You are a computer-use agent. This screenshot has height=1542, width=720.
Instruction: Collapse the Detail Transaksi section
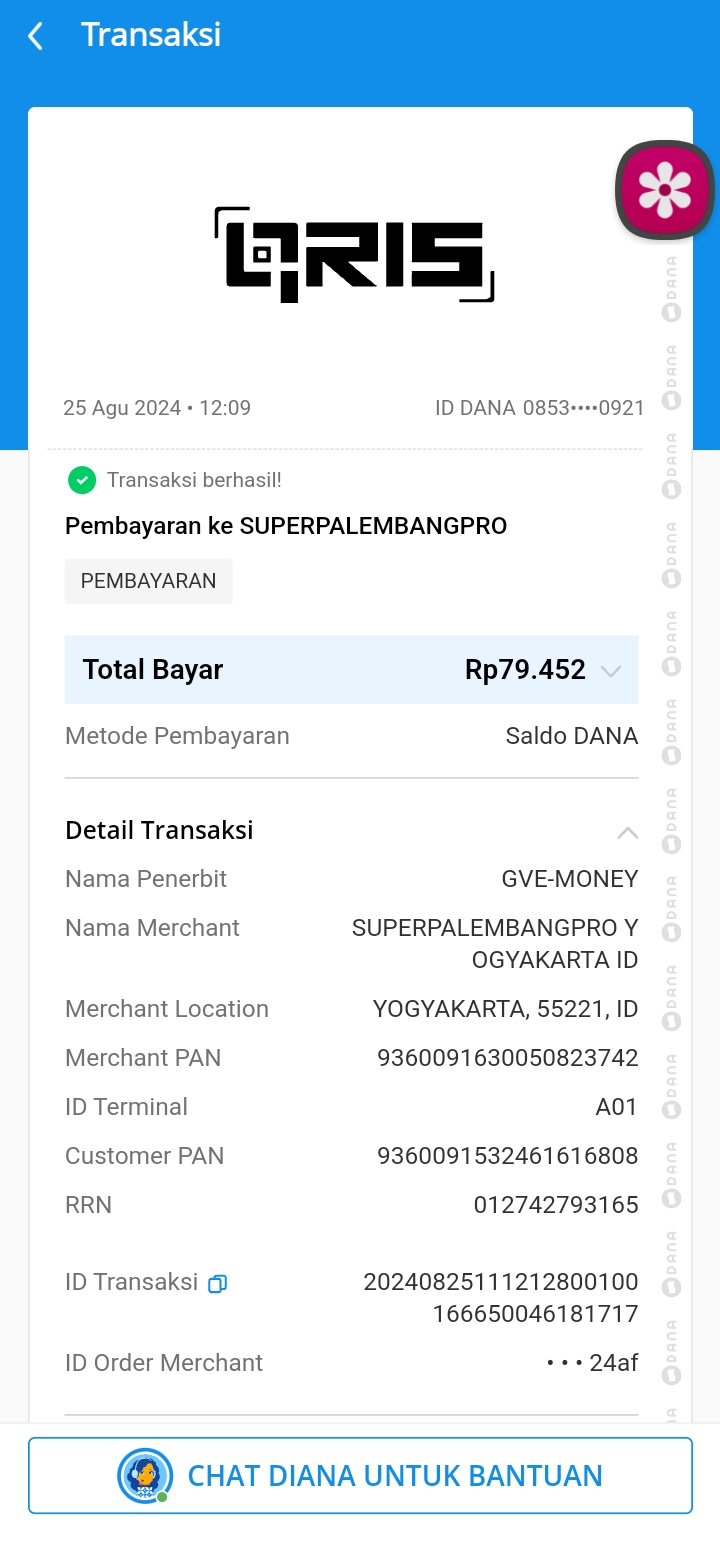(x=627, y=832)
